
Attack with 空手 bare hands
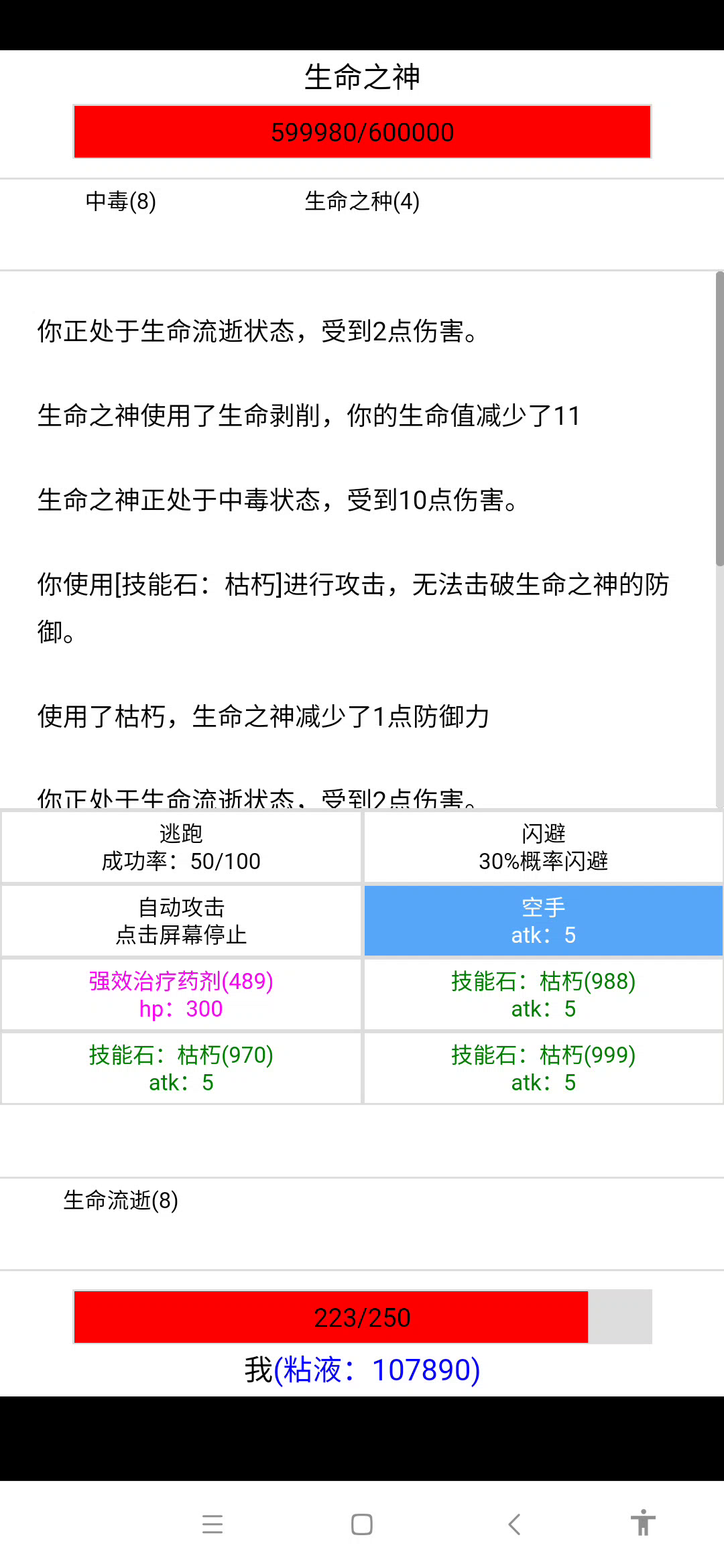coord(543,921)
